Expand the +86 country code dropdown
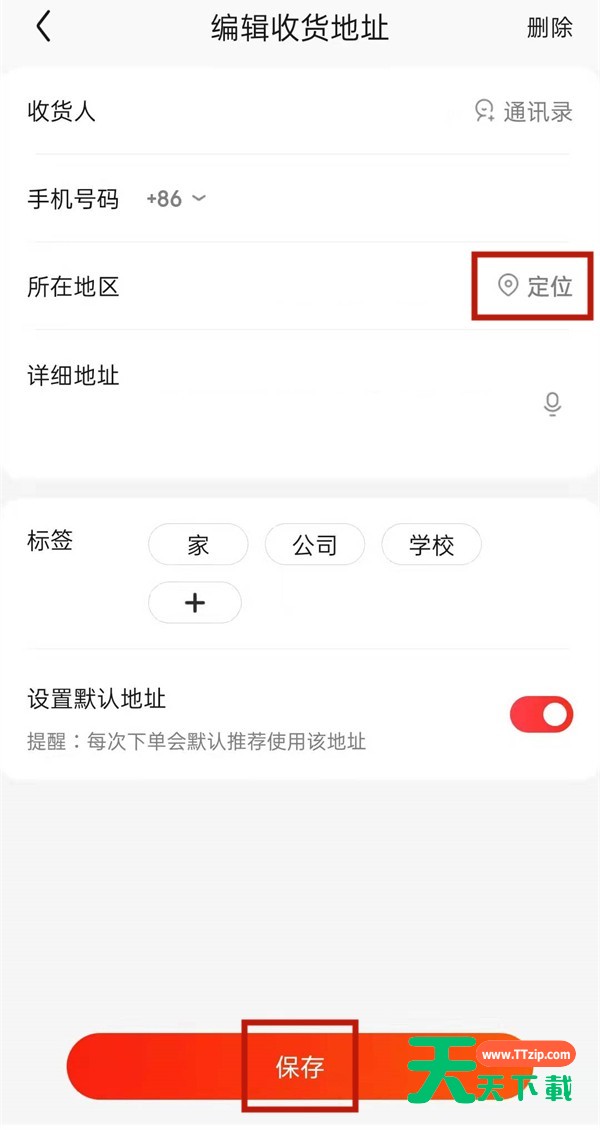The image size is (600, 1130). pyautogui.click(x=176, y=199)
